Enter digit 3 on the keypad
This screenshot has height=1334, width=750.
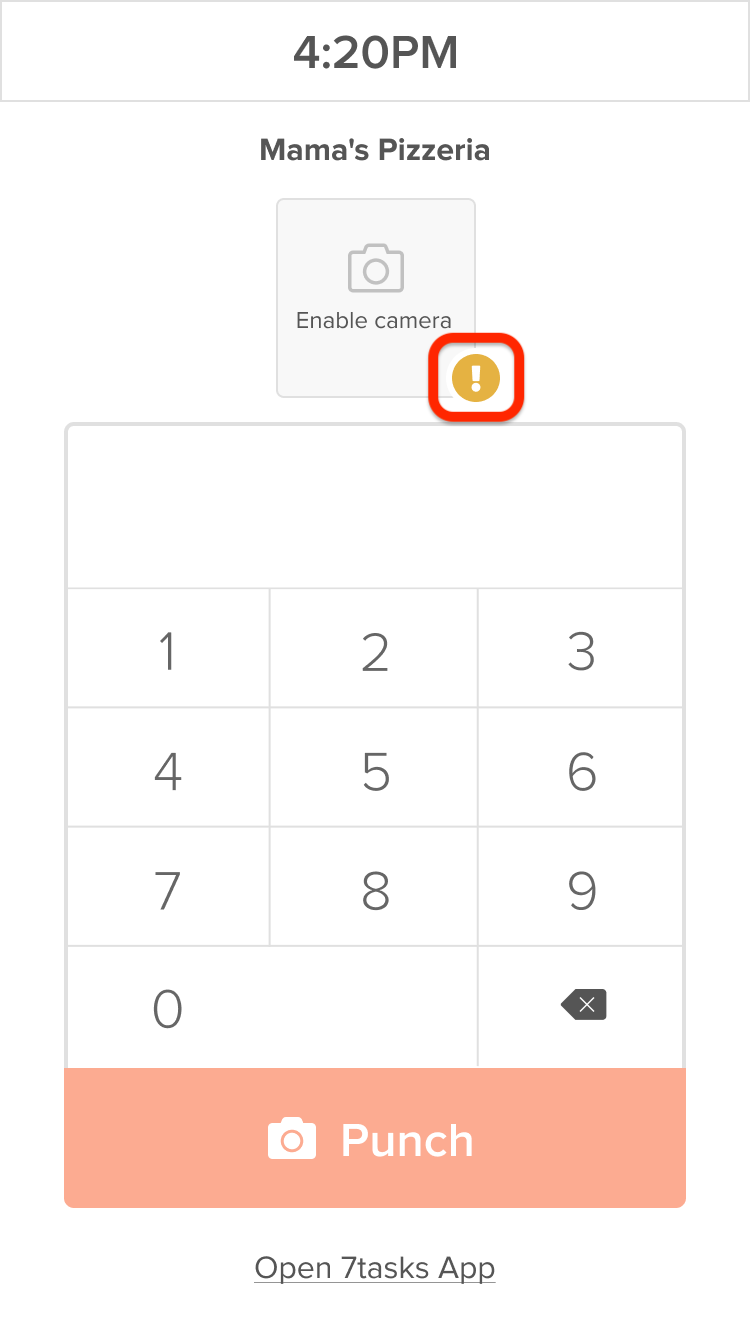[581, 648]
